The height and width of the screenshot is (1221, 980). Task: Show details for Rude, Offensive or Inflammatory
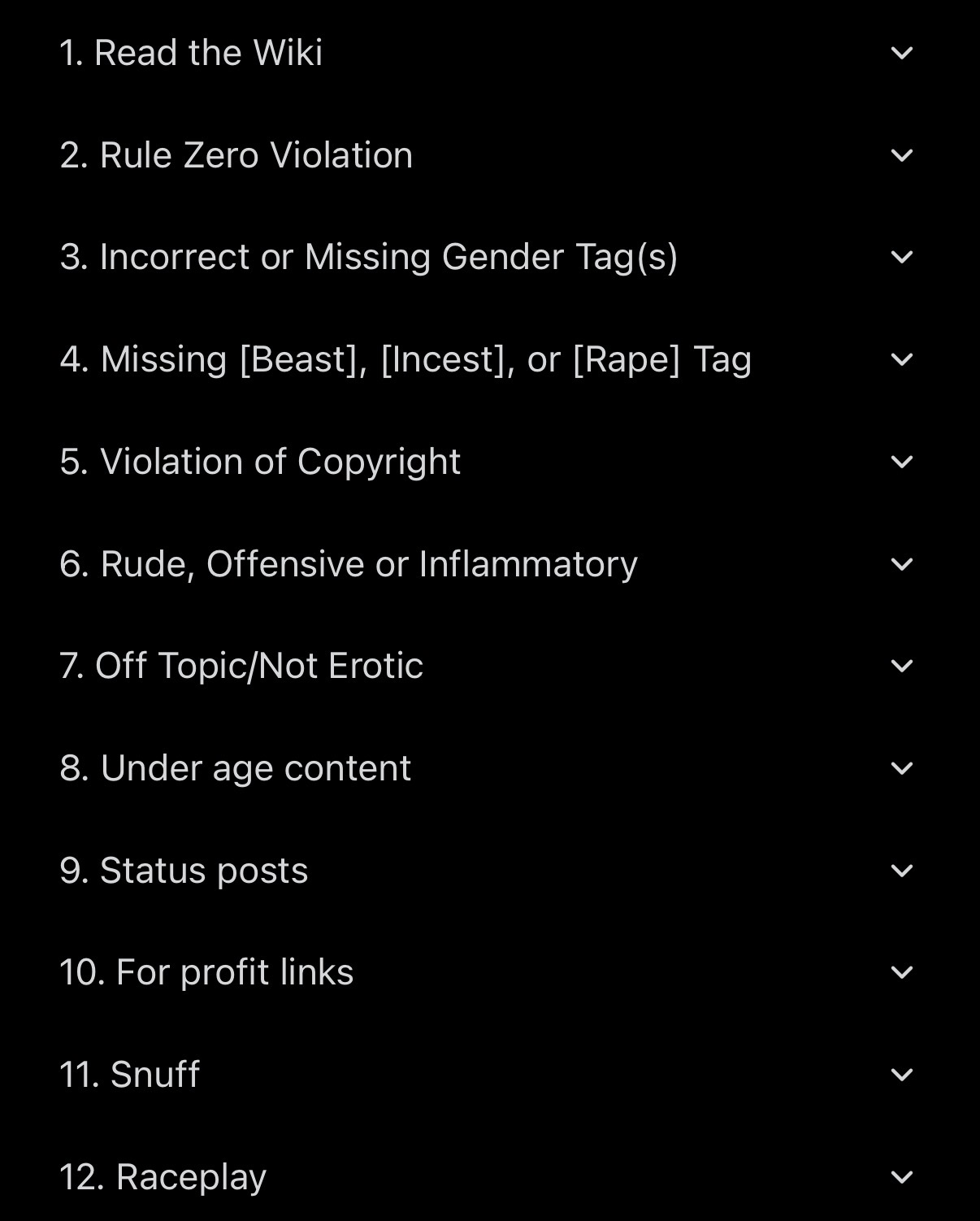click(901, 564)
